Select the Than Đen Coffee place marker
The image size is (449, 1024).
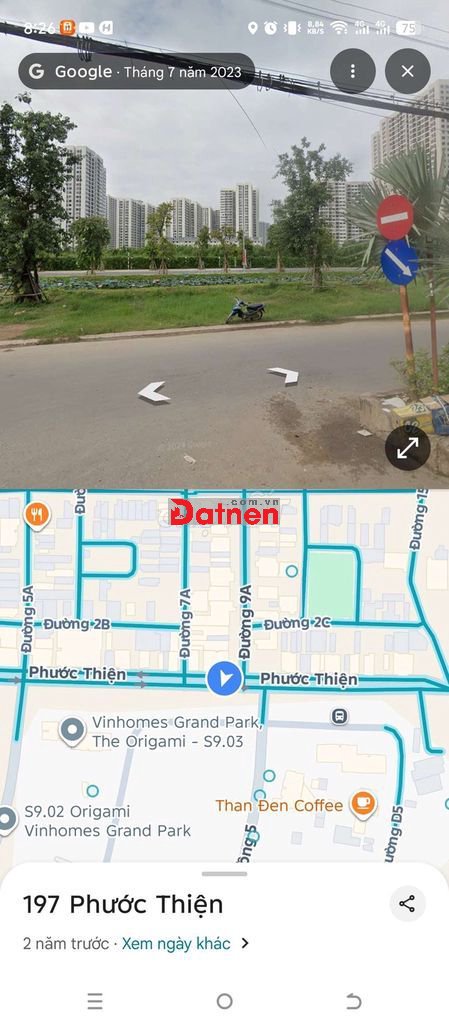coord(362,805)
